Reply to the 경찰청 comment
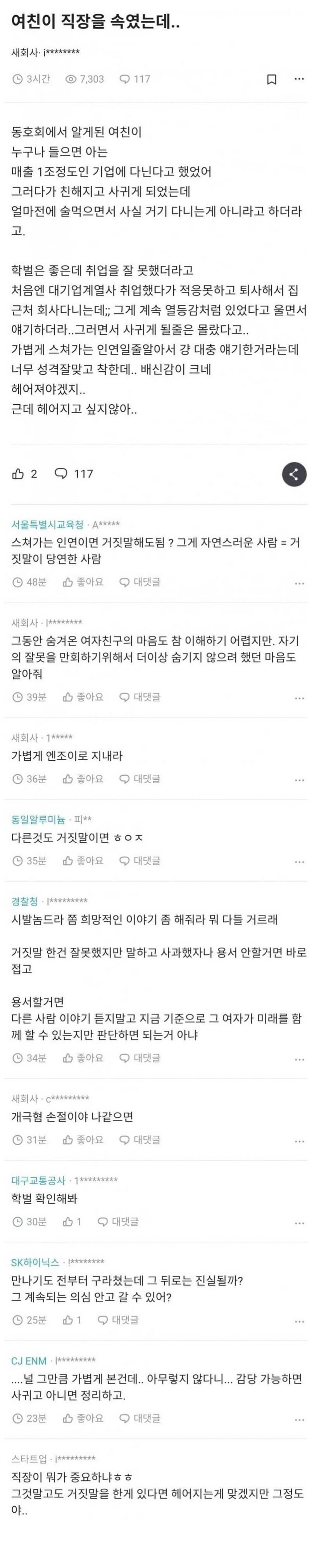The image size is (331, 1568). coord(140,1058)
